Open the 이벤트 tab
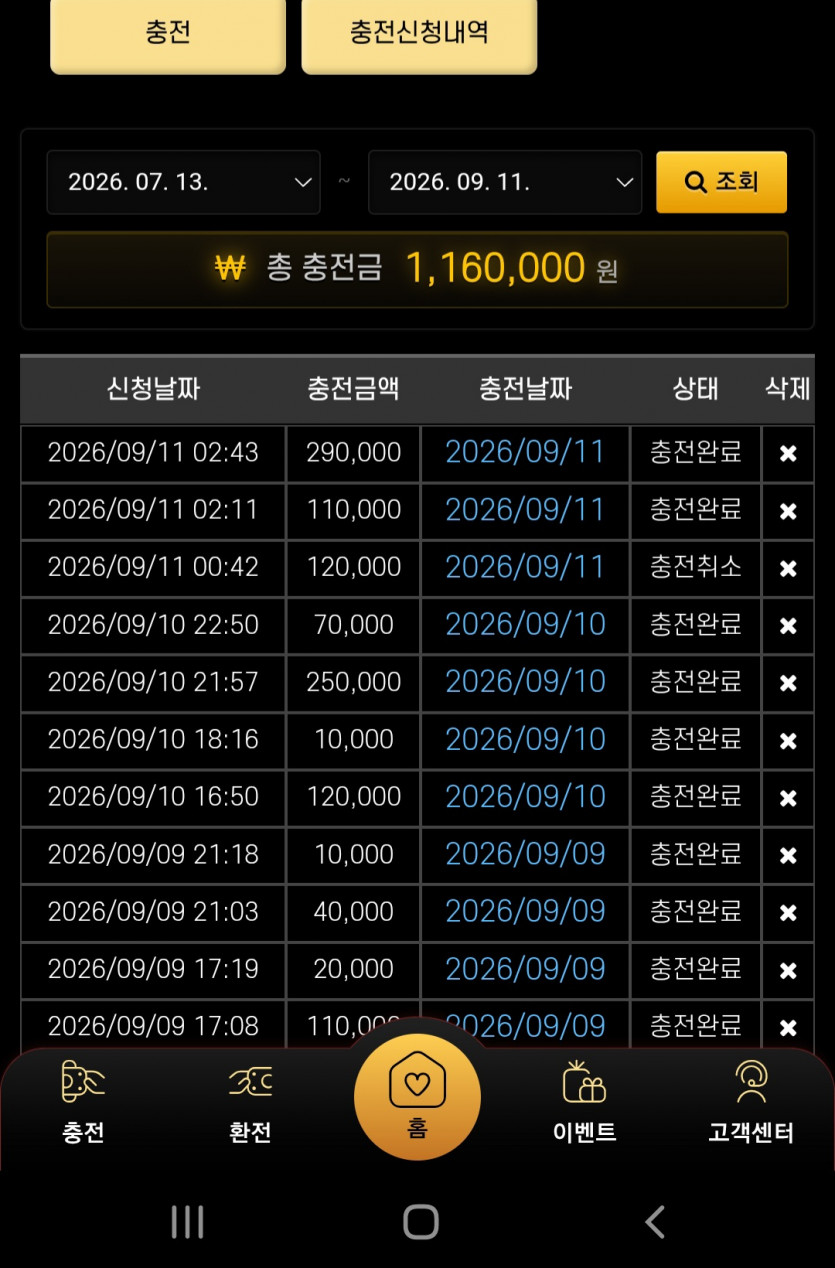Image resolution: width=835 pixels, height=1268 pixels. 585,1103
